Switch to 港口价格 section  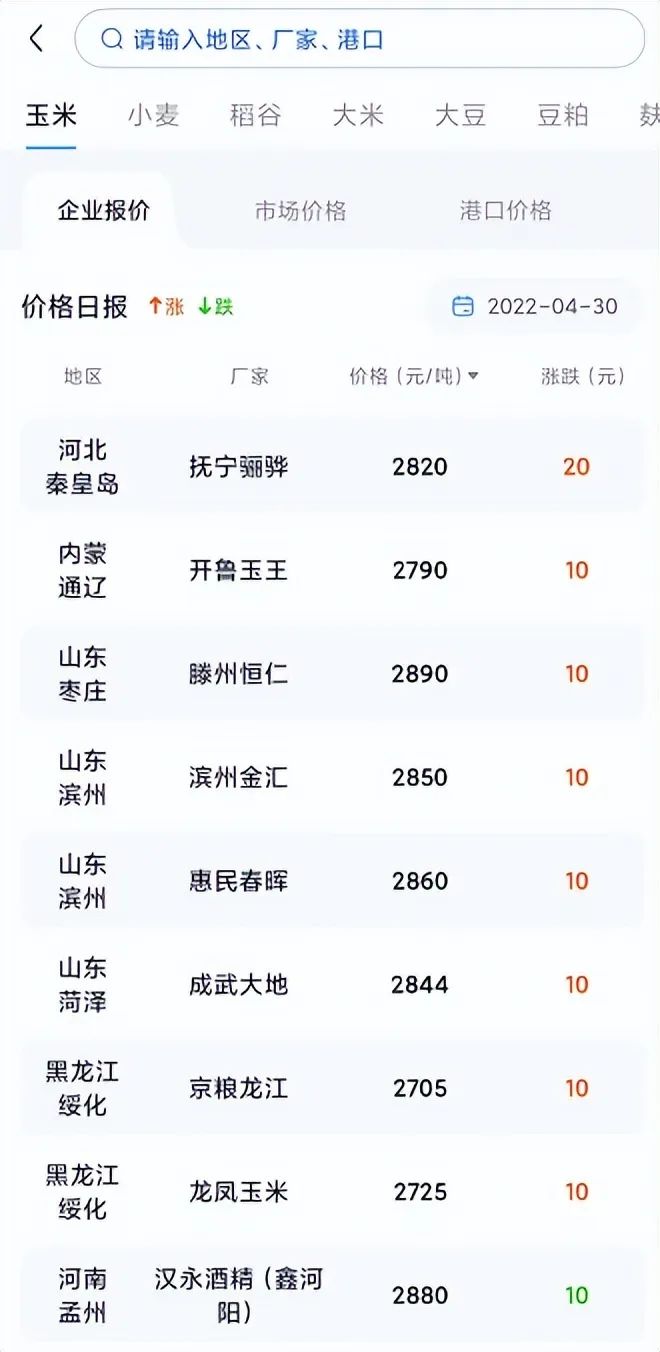coord(505,210)
